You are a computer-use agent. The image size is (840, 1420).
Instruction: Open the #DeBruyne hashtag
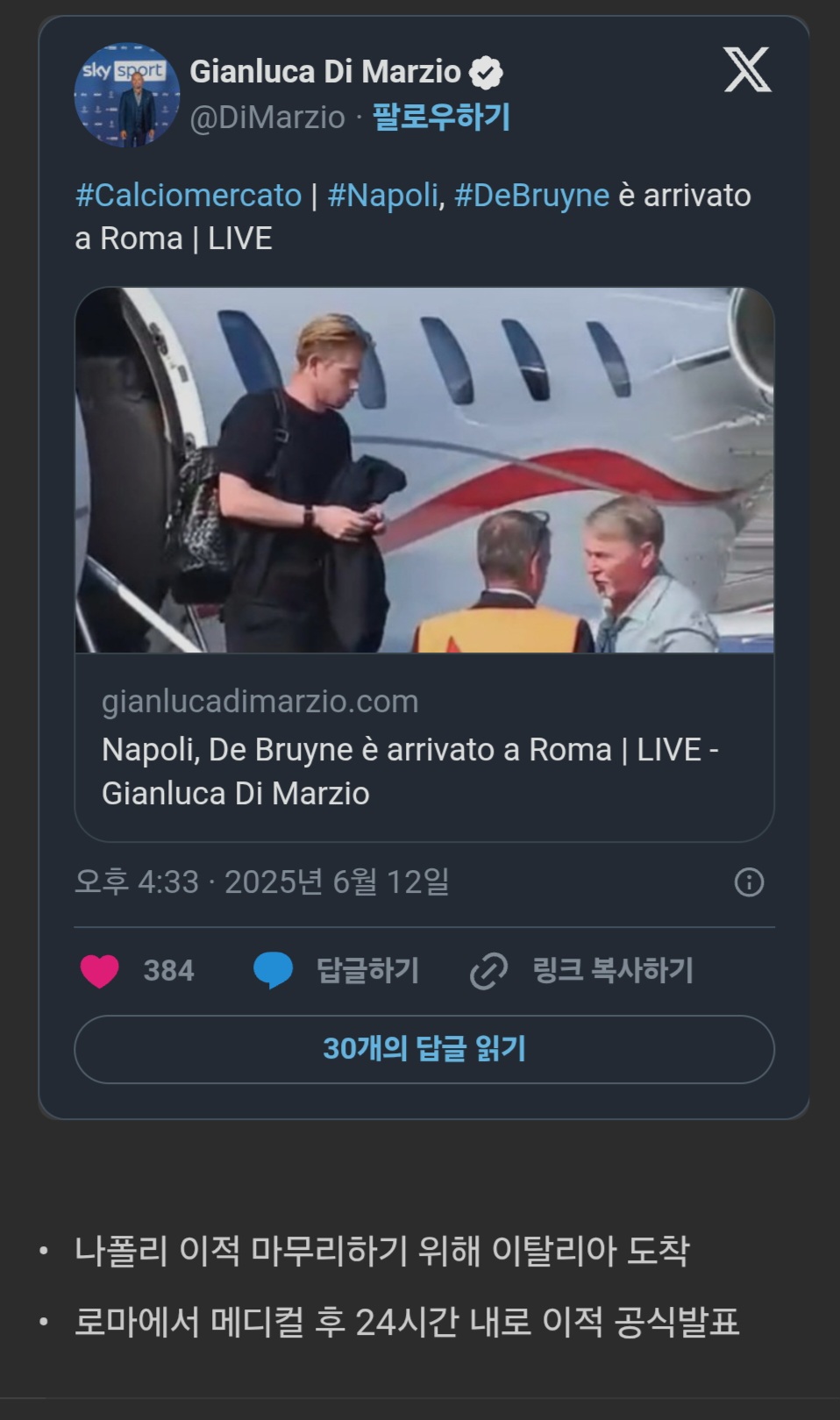(531, 195)
